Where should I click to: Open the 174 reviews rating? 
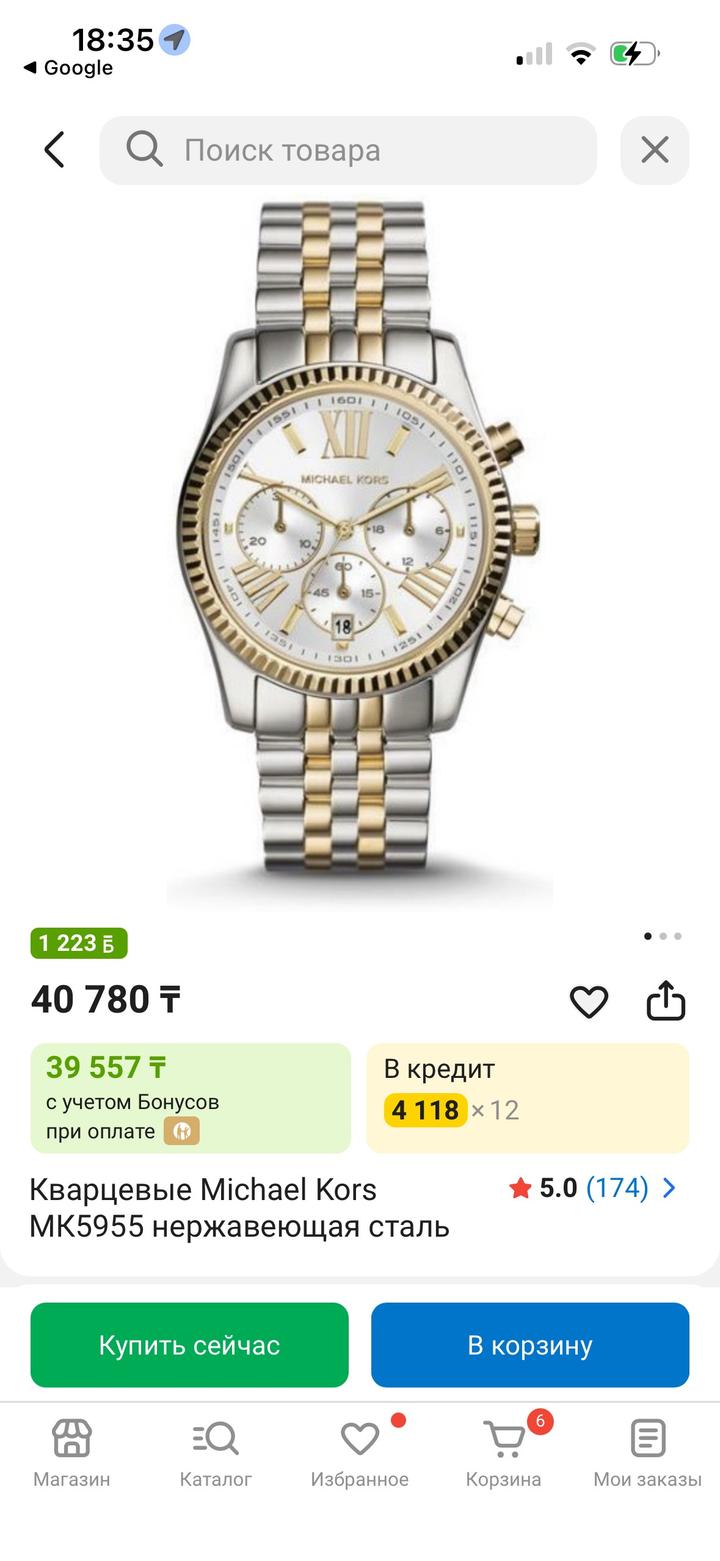pyautogui.click(x=593, y=1188)
